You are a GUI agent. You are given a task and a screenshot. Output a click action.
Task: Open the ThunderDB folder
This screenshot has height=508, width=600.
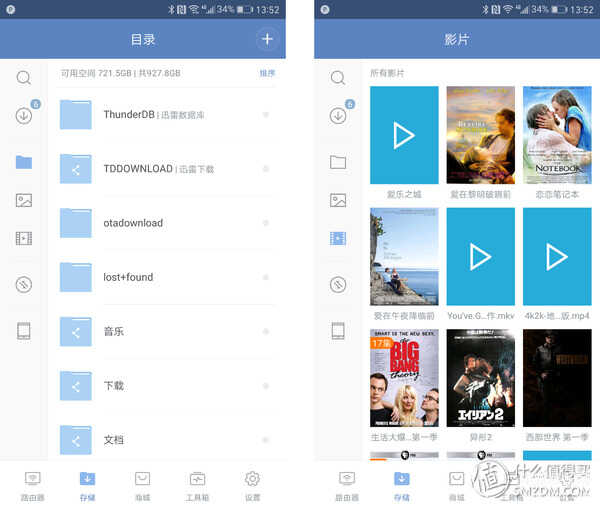(x=153, y=114)
